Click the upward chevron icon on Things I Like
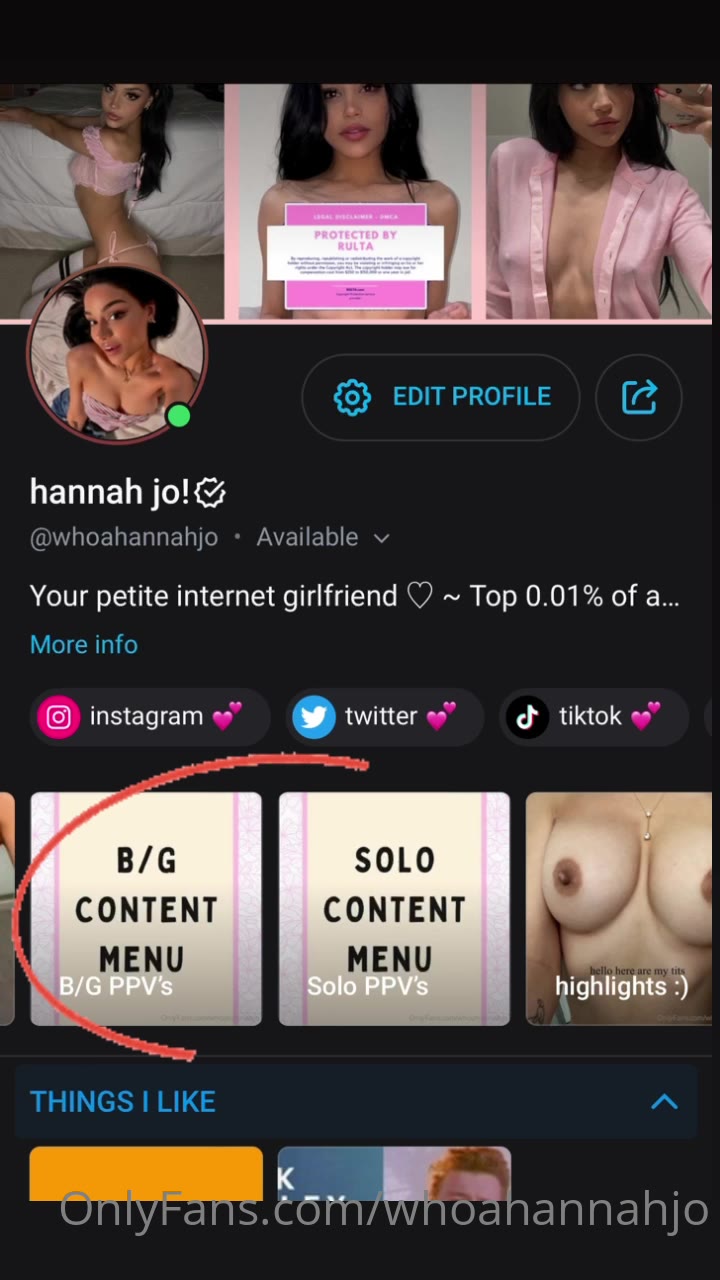This screenshot has height=1280, width=720. [x=665, y=1101]
